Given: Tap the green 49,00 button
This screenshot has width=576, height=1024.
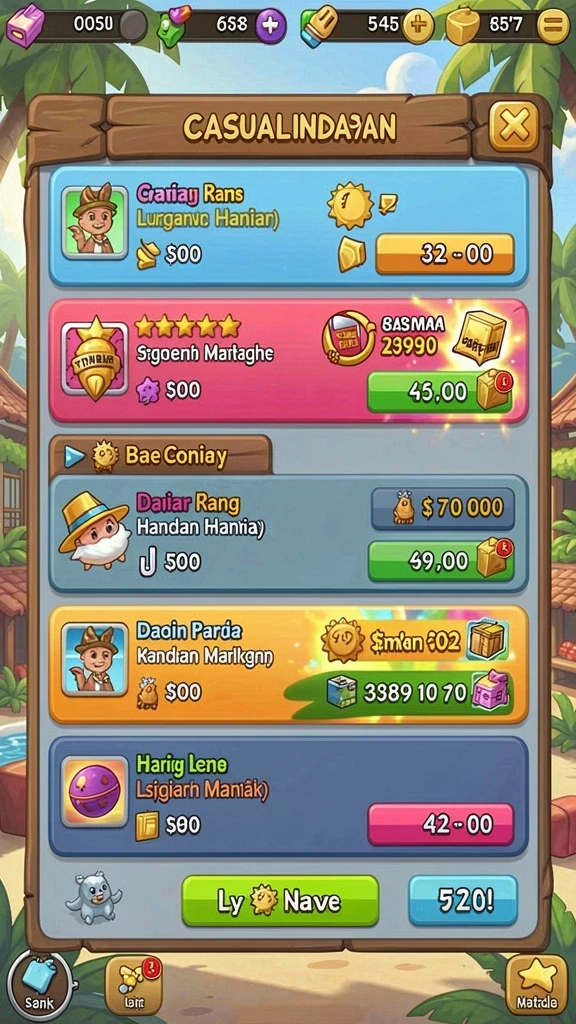Looking at the screenshot, I should pos(441,561).
